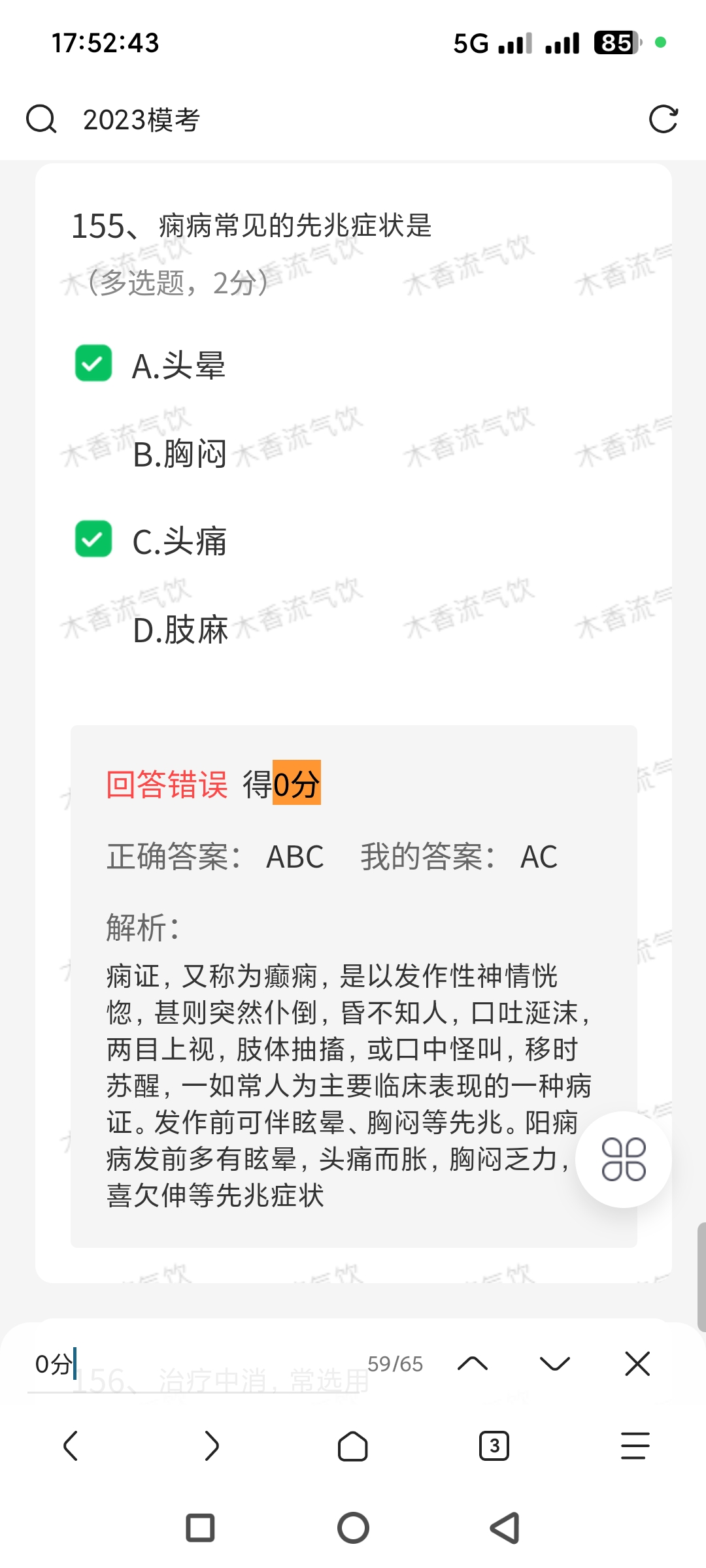Open the tab switcher showing 3 tabs
The width and height of the screenshot is (706, 1568).
(494, 1445)
